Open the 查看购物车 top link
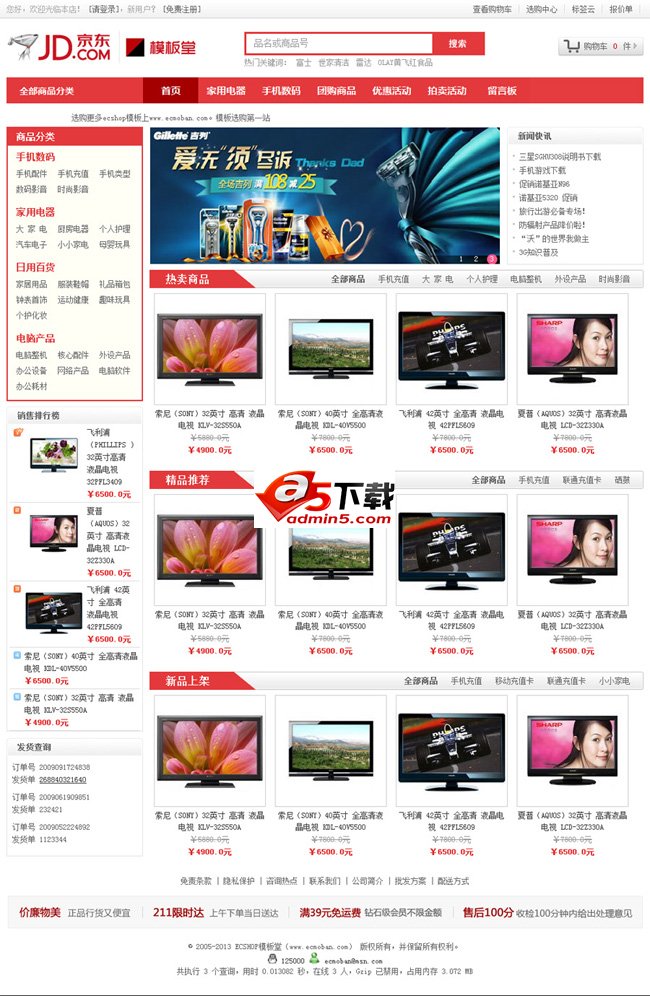This screenshot has width=650, height=996. click(492, 9)
